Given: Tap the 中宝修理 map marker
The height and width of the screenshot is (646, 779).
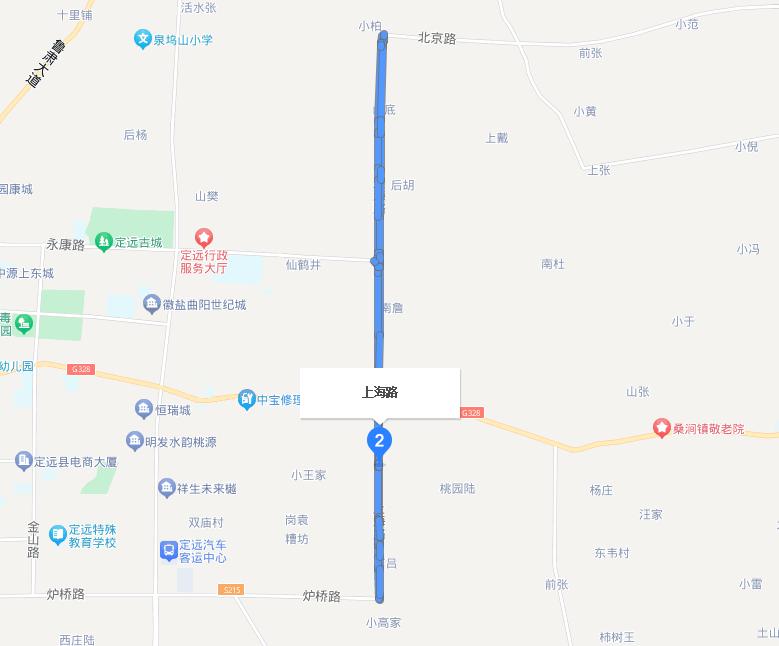Looking at the screenshot, I should [246, 400].
